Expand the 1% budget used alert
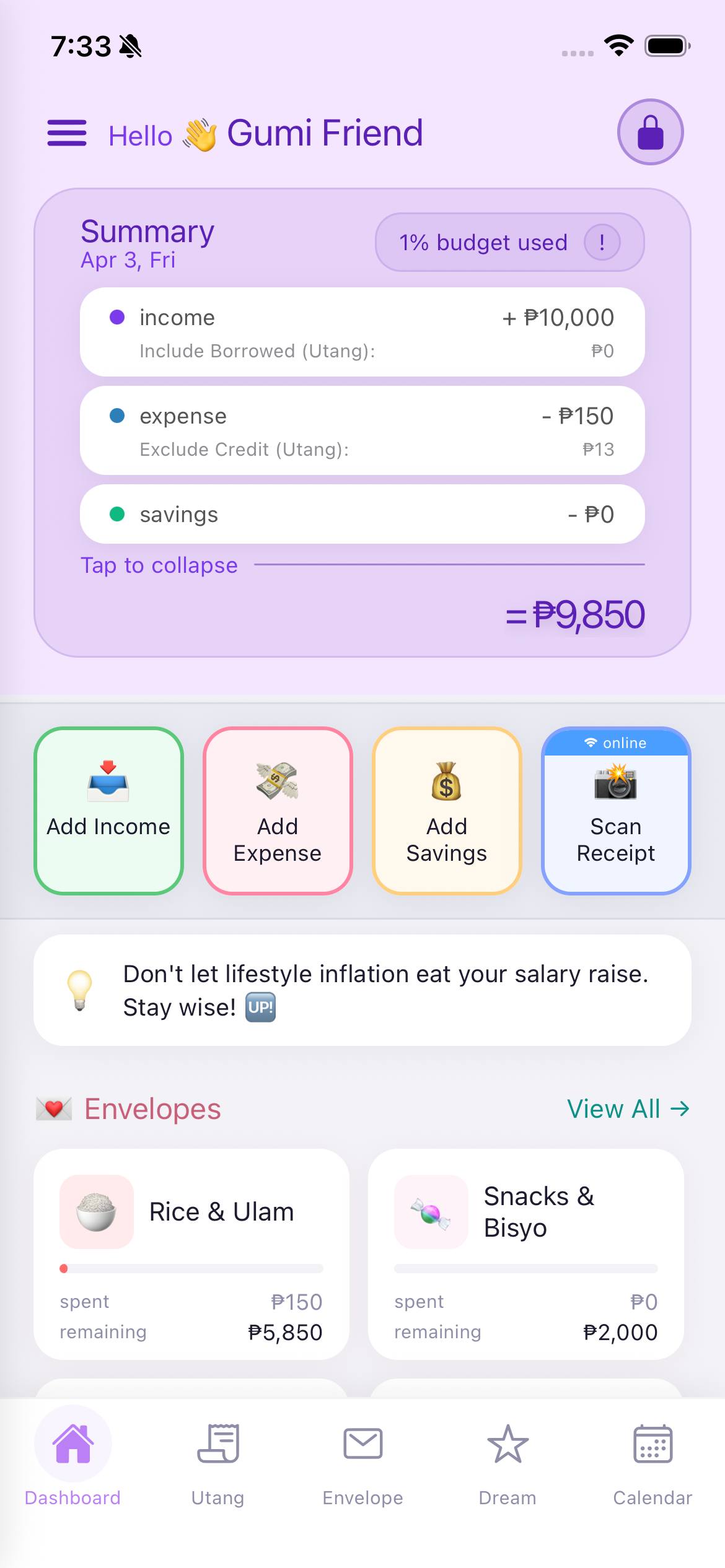 click(x=509, y=242)
